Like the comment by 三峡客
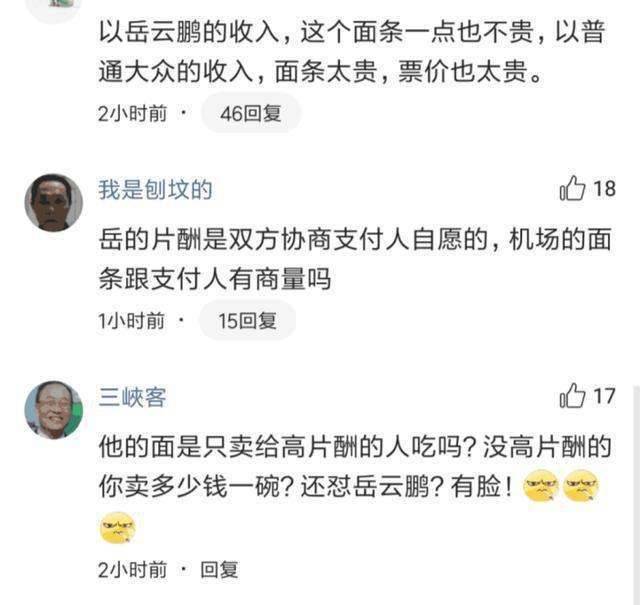This screenshot has height=605, width=640. [573, 396]
